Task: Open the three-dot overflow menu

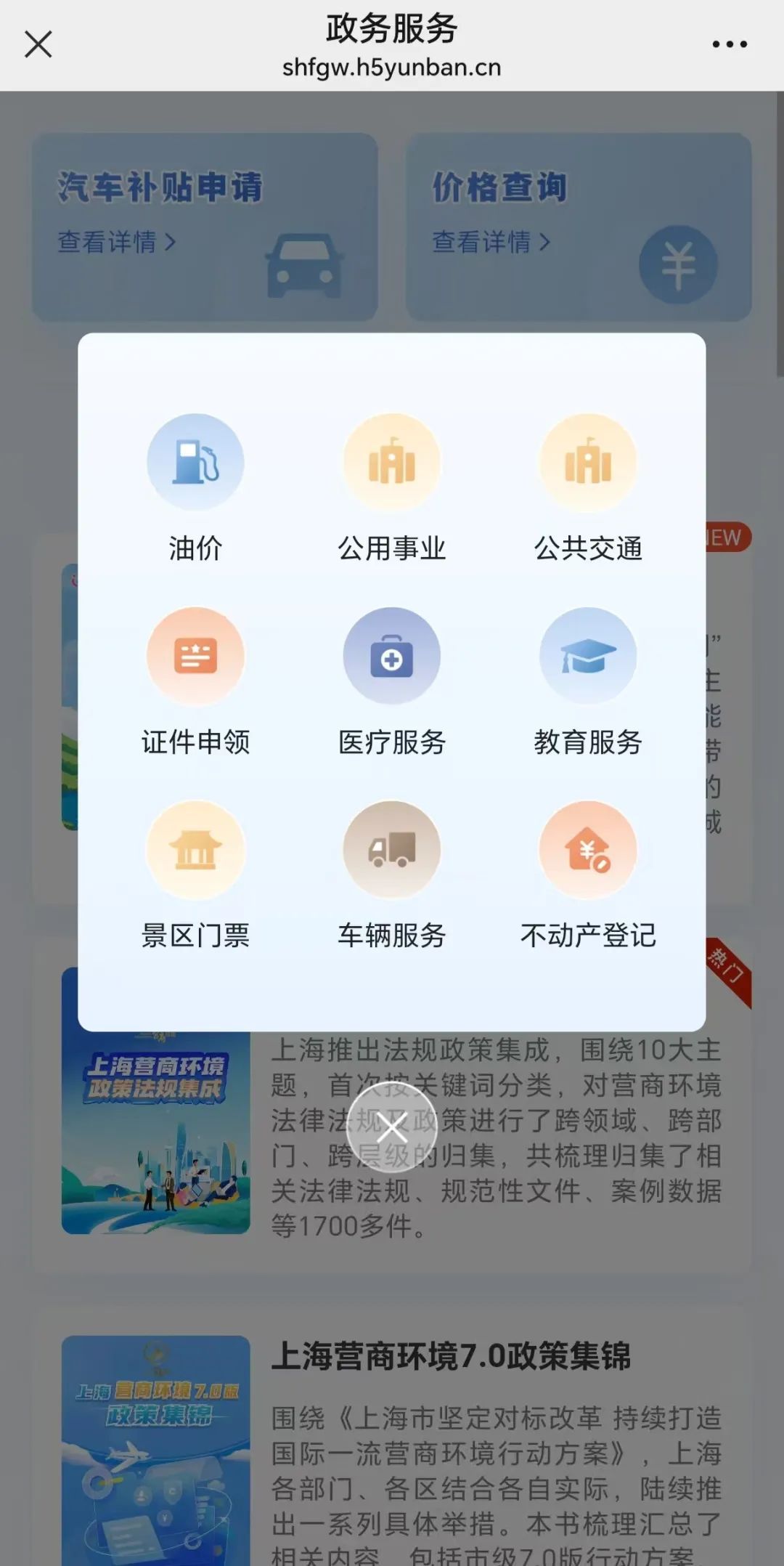Action: (x=730, y=44)
